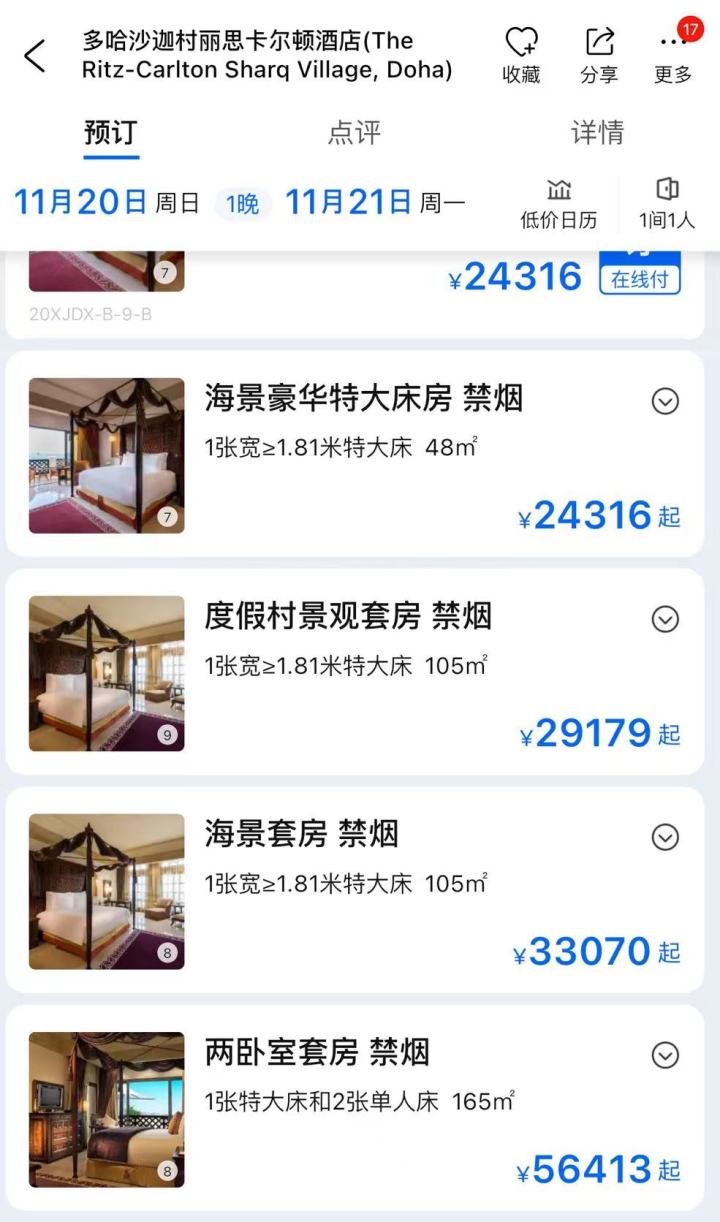Open the 低价日历 low-price calendar icon

click(x=559, y=201)
